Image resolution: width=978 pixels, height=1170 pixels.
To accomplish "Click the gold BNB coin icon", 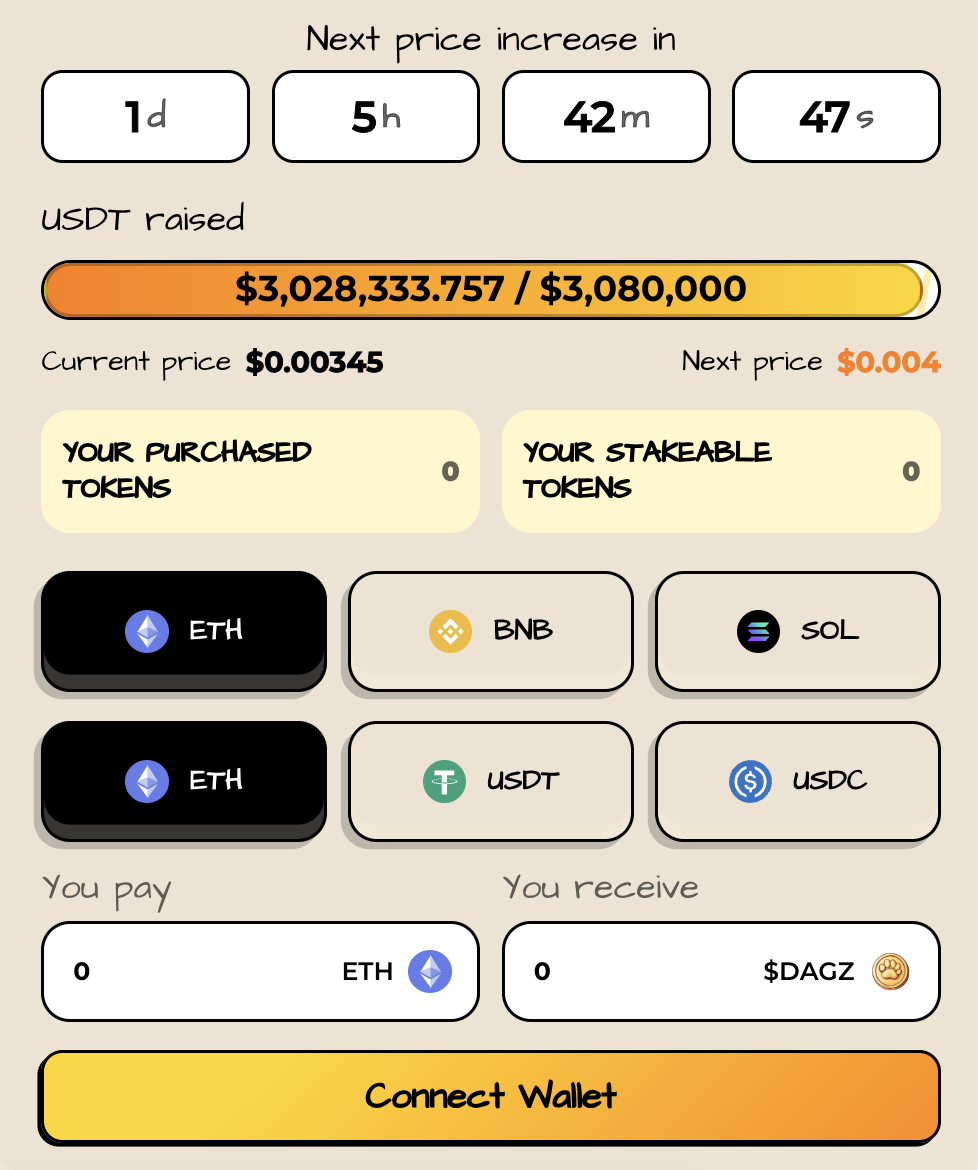I will click(x=452, y=631).
